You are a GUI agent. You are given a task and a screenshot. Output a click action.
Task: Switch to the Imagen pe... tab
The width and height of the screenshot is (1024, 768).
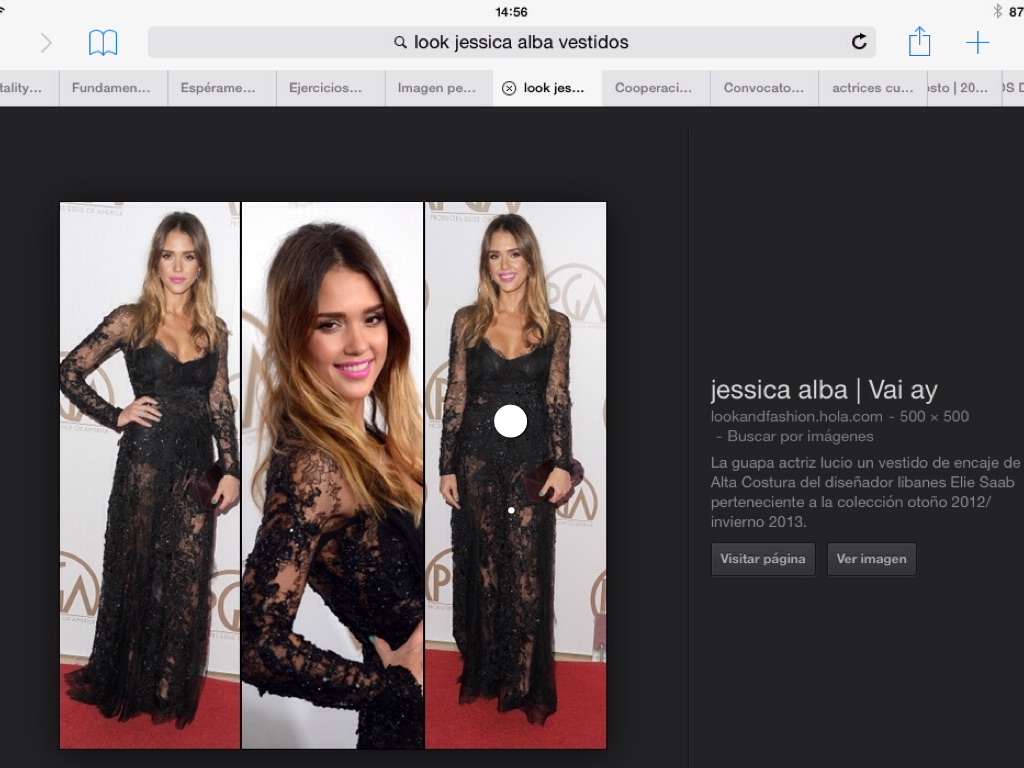pos(437,88)
